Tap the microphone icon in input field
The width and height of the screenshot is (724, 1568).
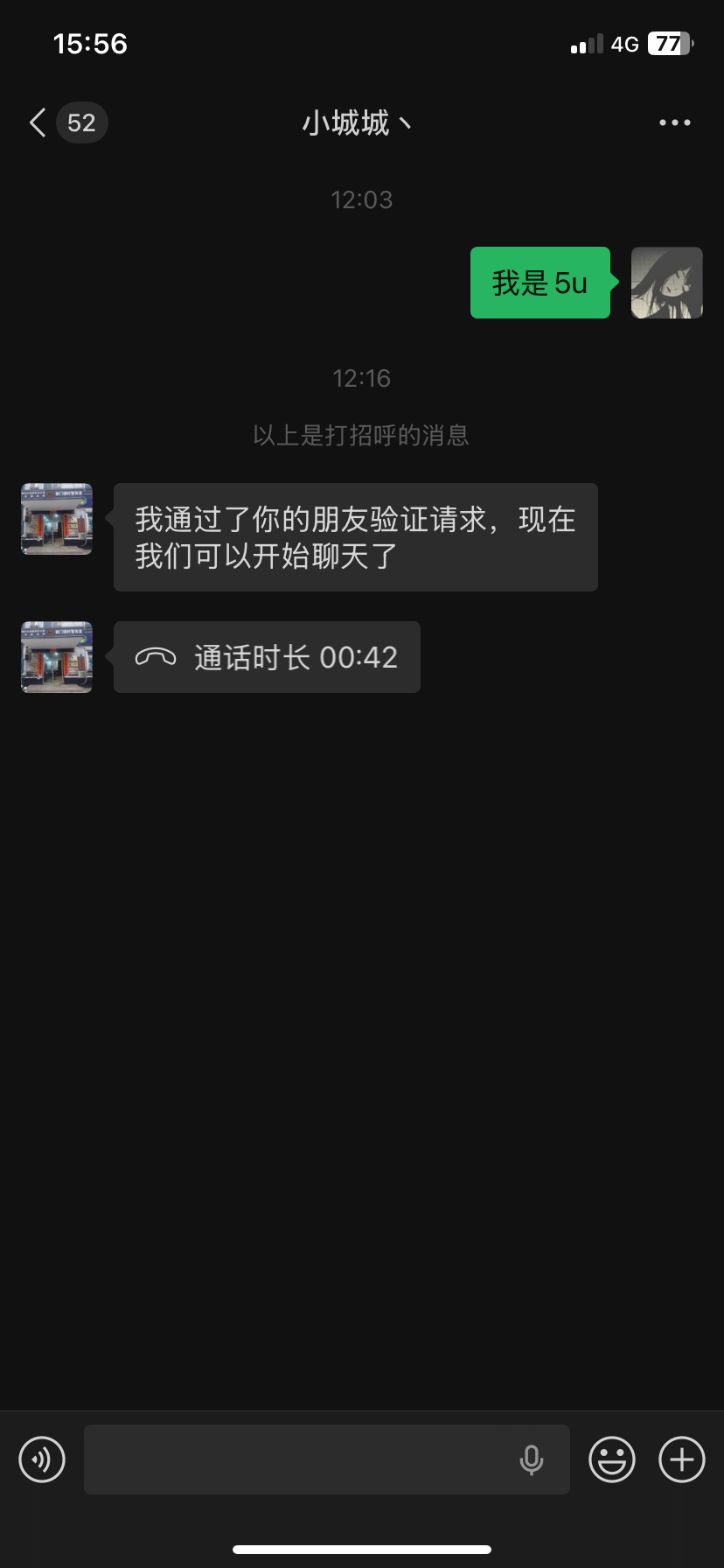click(531, 1459)
